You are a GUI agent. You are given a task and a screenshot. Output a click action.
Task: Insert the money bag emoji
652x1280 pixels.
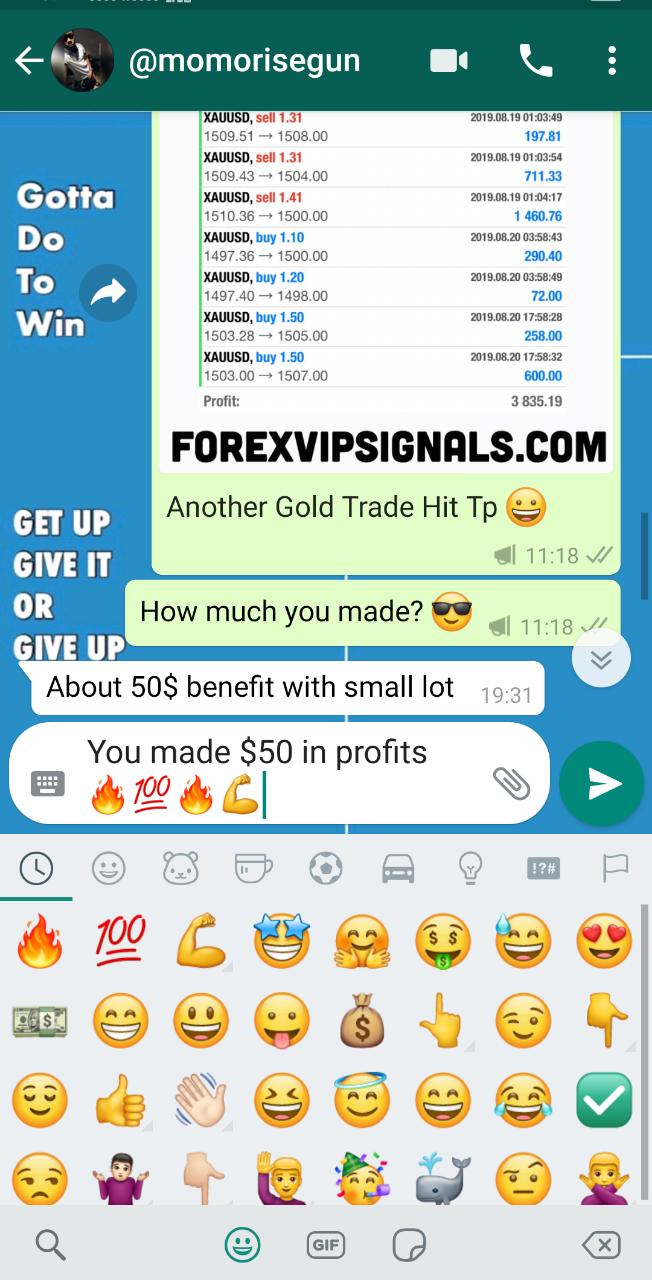click(362, 1020)
